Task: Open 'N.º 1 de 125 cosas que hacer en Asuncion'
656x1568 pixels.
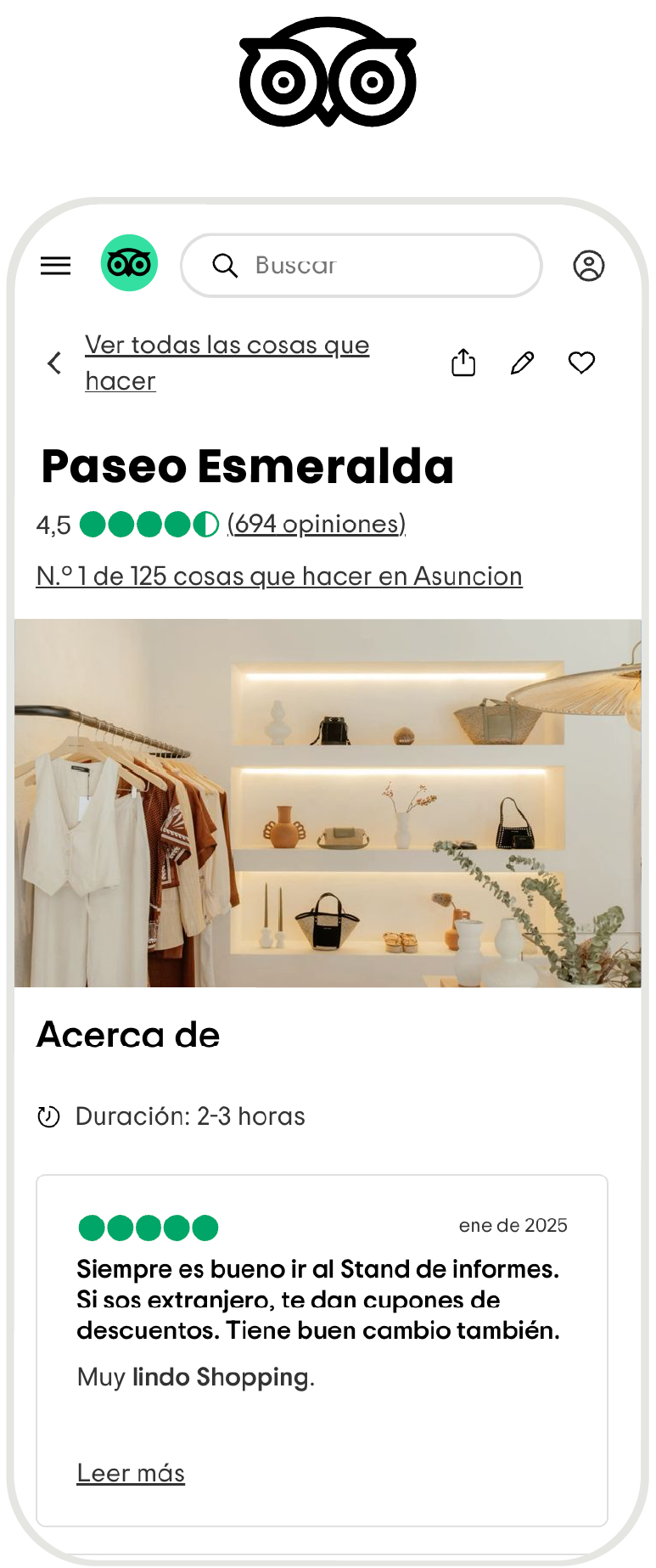Action: (x=279, y=576)
